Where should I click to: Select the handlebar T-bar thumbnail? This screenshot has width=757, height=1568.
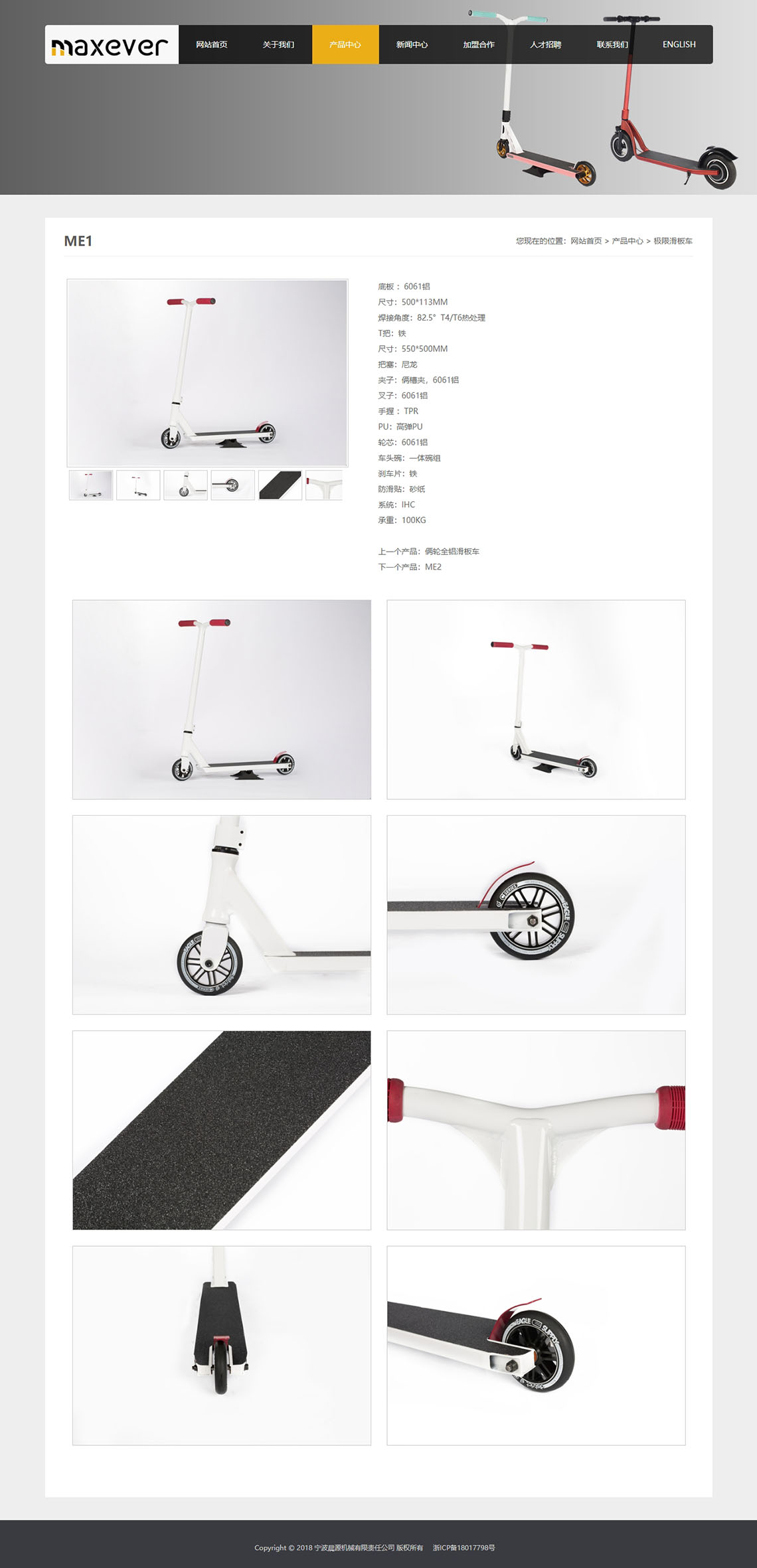(x=324, y=485)
